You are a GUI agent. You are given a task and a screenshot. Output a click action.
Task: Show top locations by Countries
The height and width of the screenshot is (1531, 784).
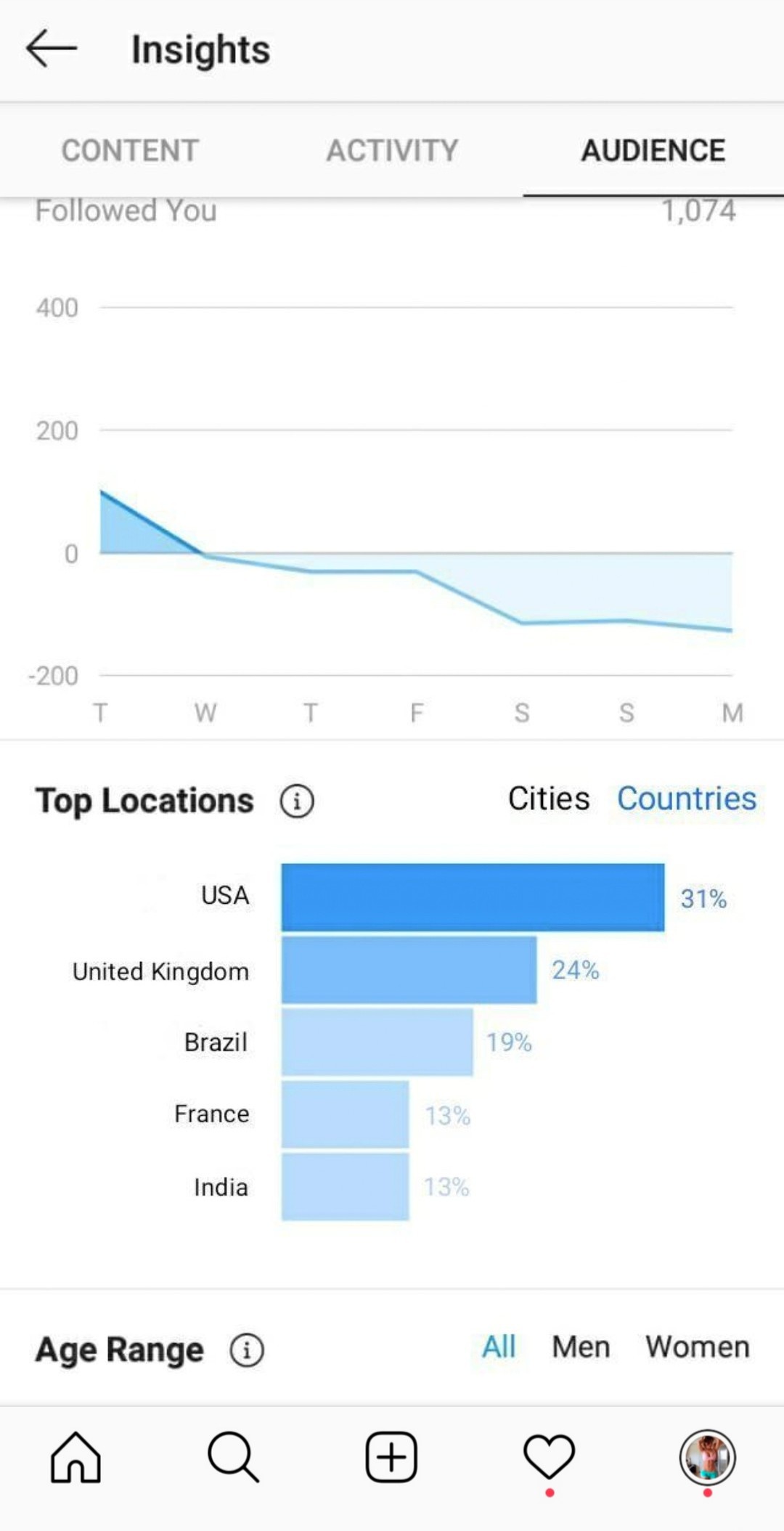coord(687,799)
